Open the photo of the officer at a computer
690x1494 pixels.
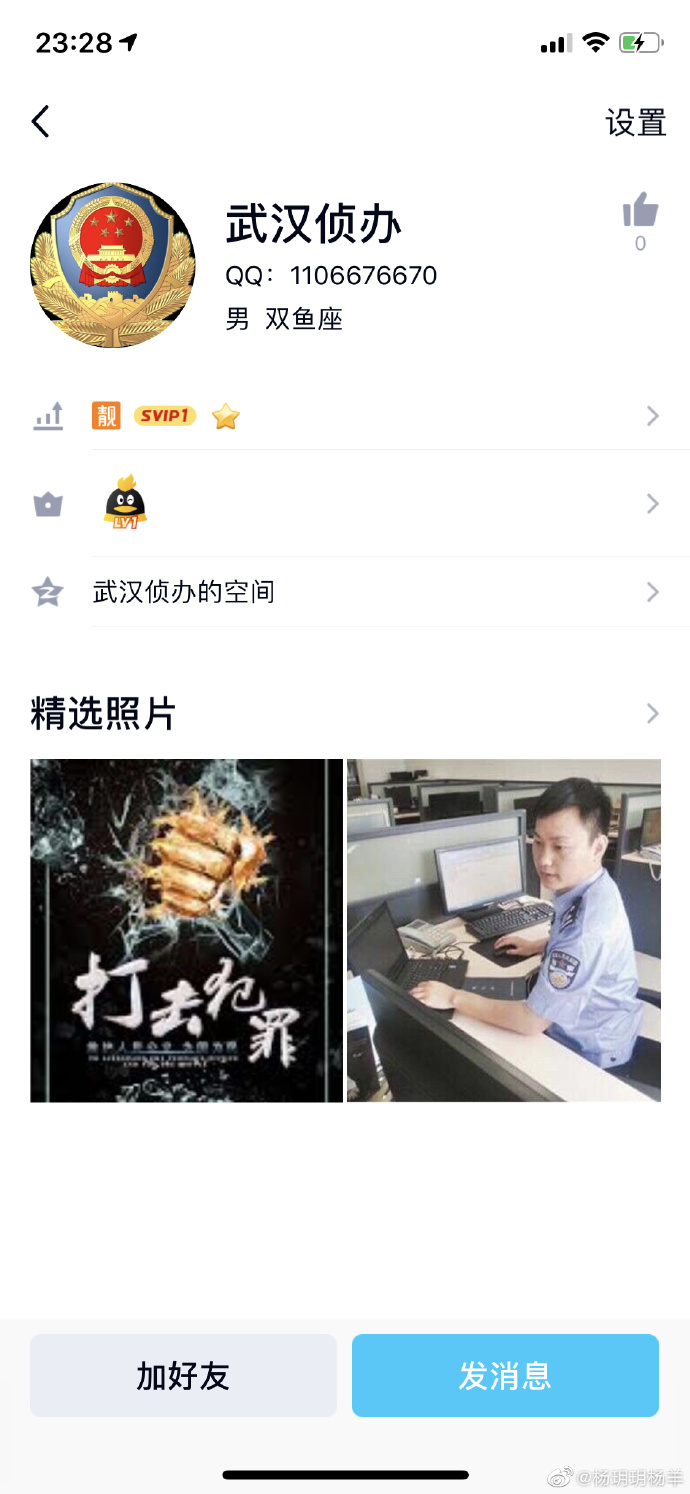(504, 930)
